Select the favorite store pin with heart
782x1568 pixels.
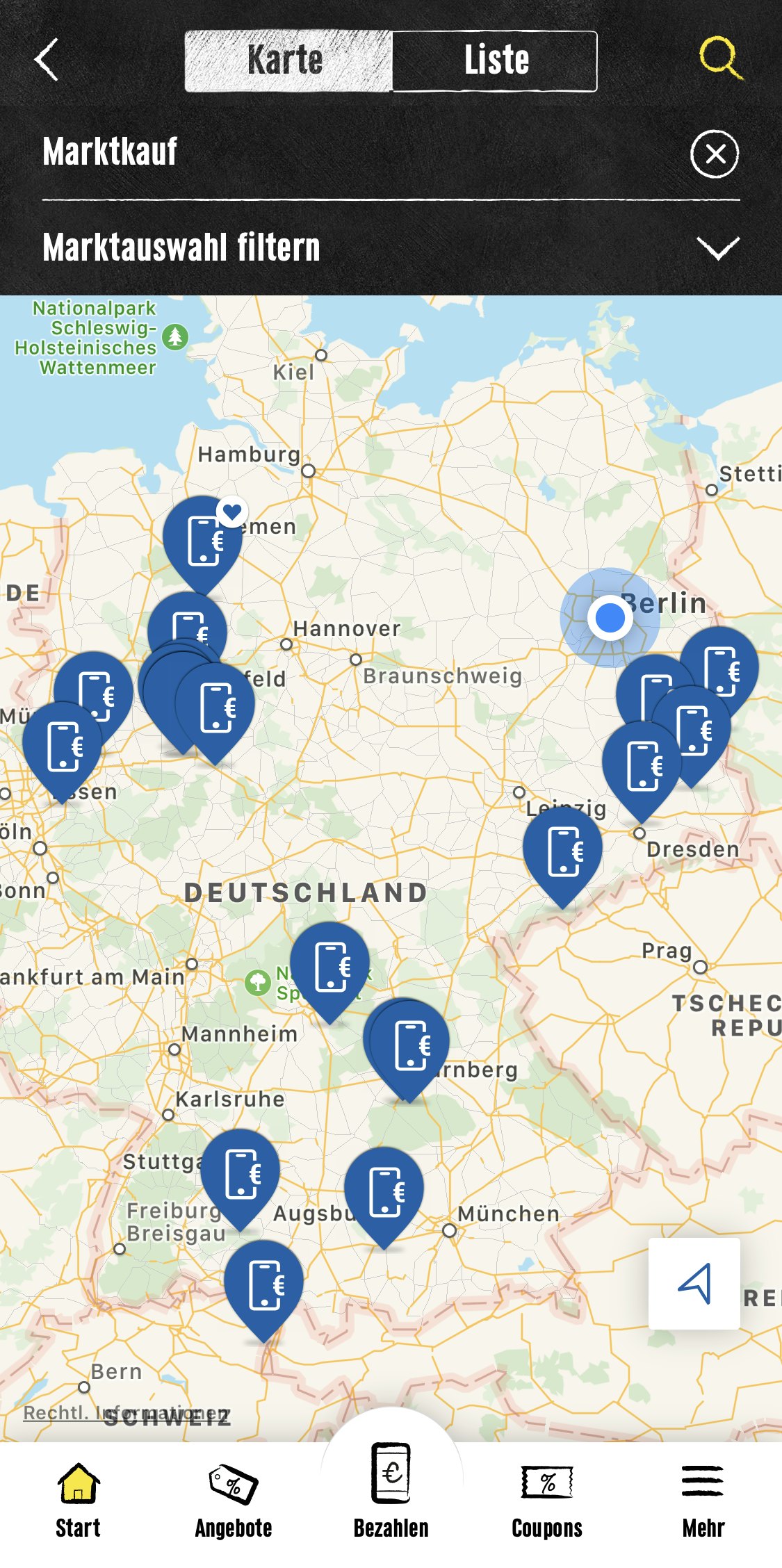pos(202,540)
